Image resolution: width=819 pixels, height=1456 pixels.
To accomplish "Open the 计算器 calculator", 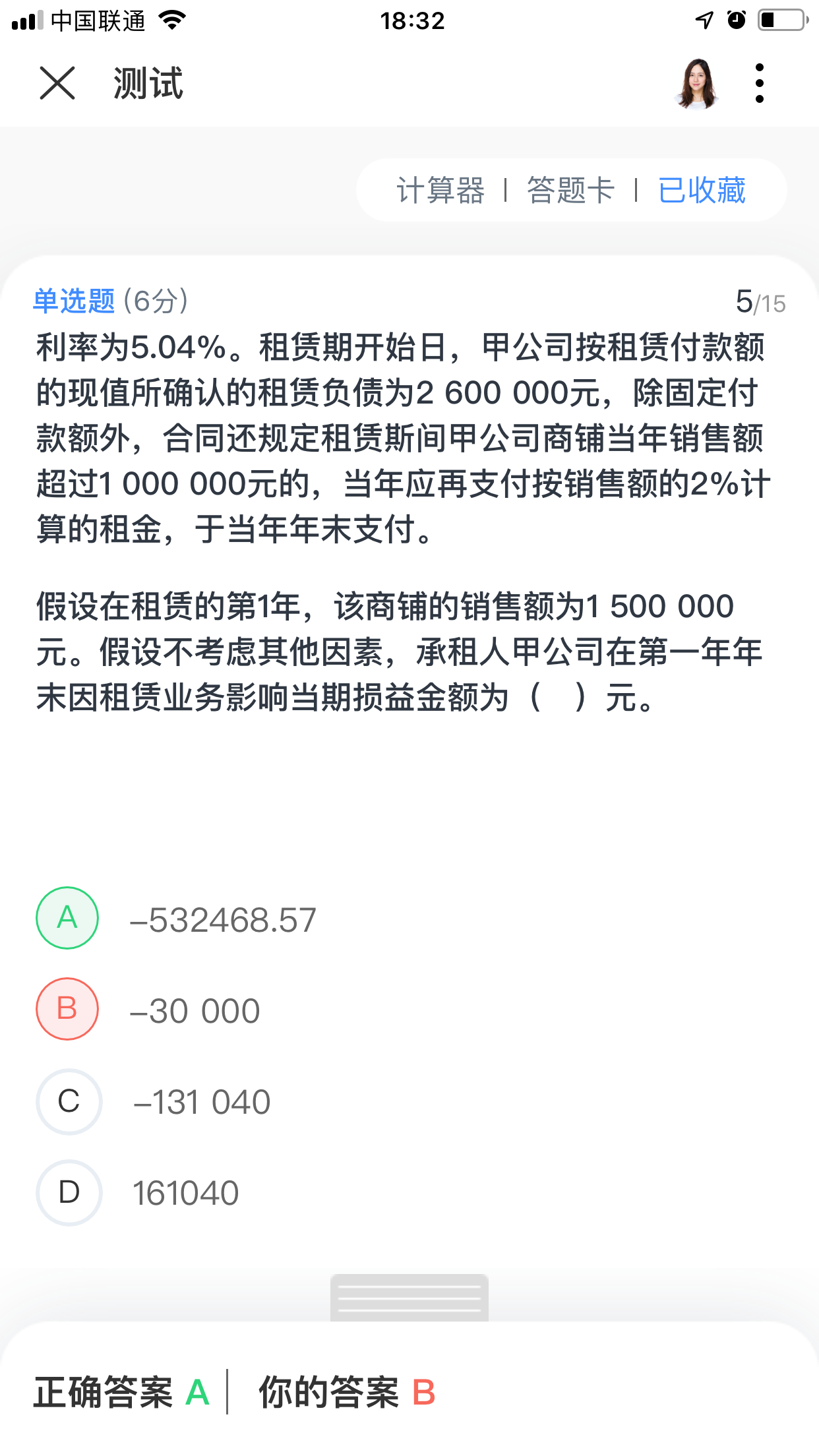I will 440,191.
